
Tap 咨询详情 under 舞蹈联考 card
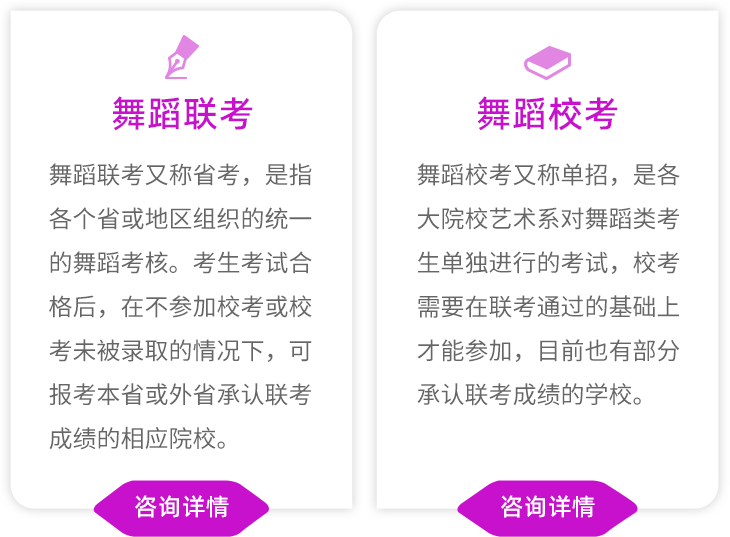click(182, 506)
